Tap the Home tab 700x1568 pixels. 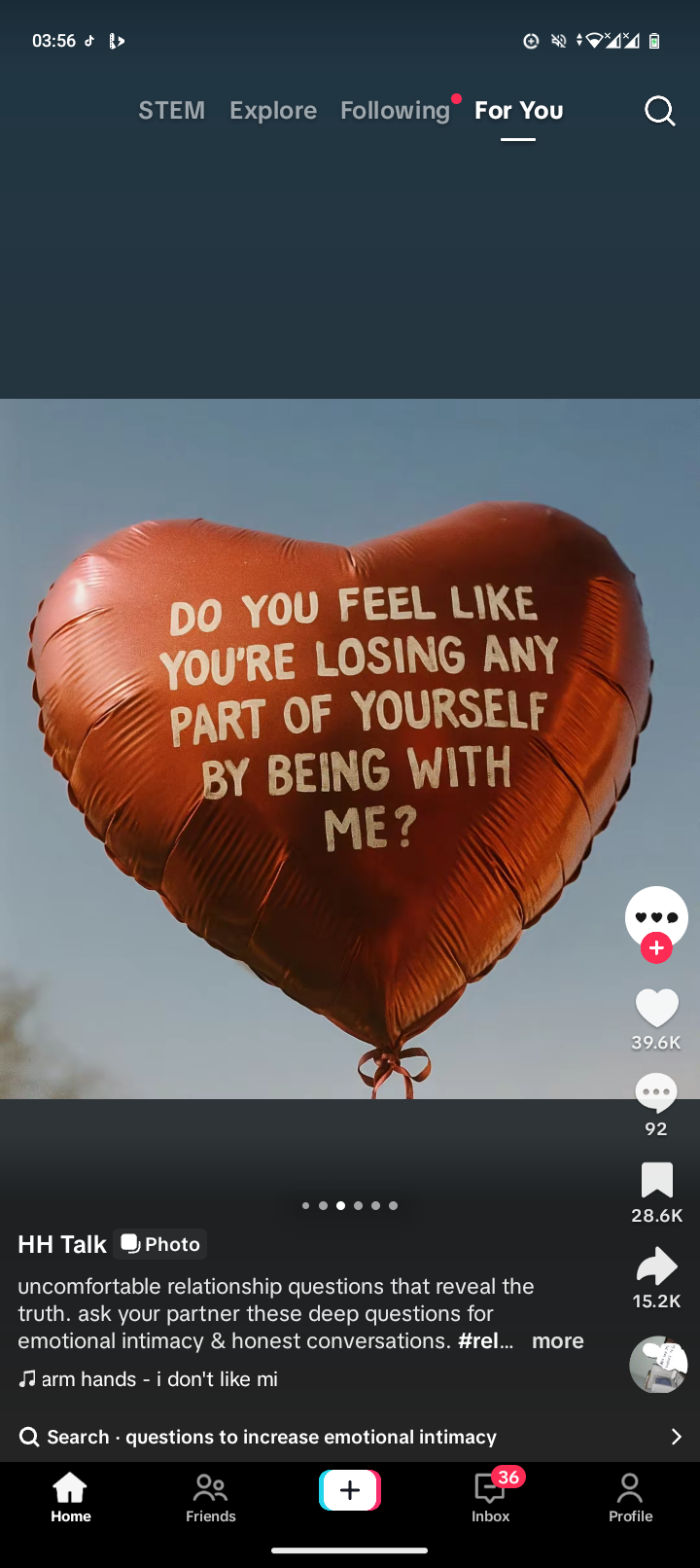(x=71, y=1498)
